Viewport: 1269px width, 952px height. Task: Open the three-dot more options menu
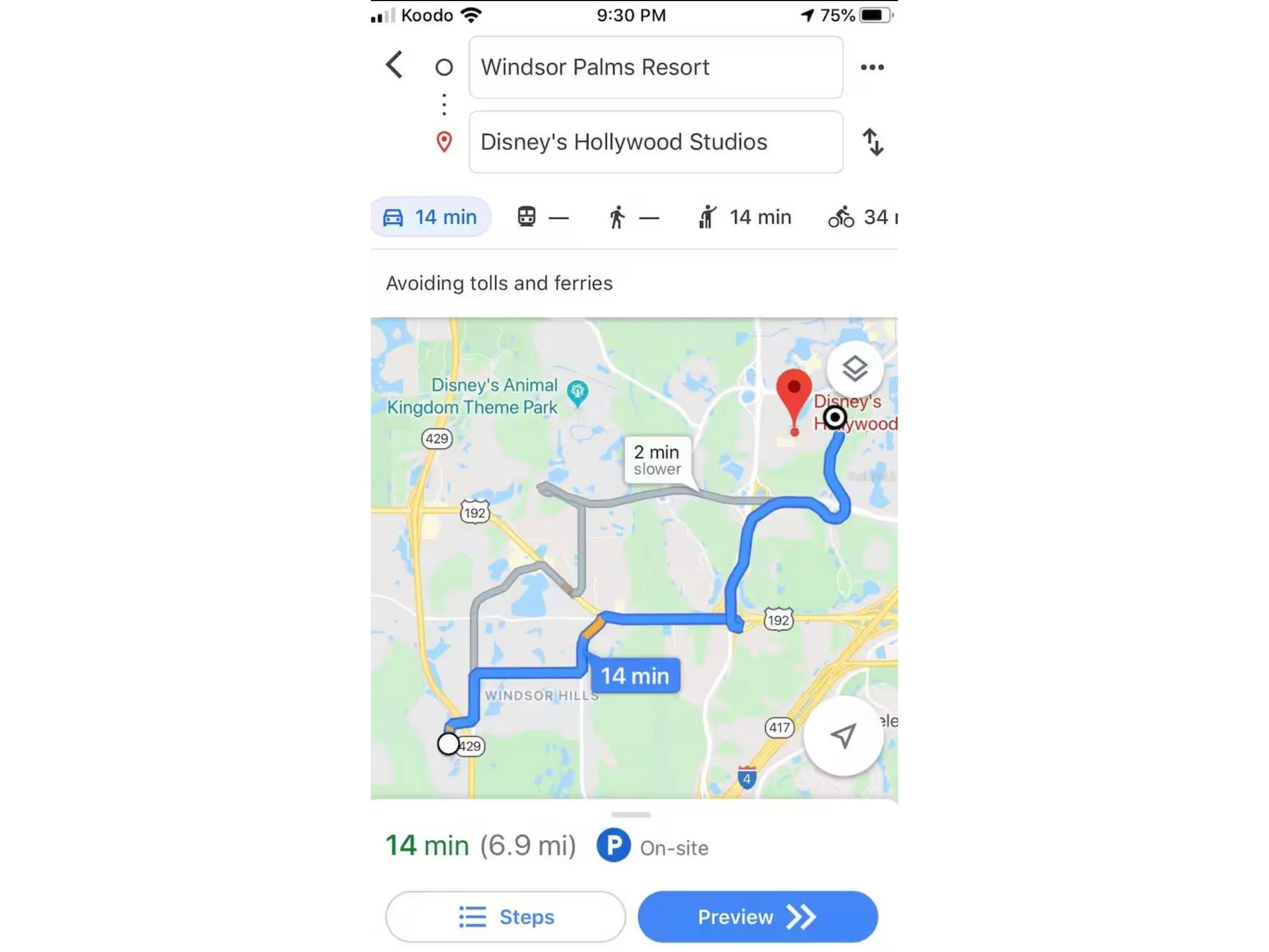click(871, 67)
